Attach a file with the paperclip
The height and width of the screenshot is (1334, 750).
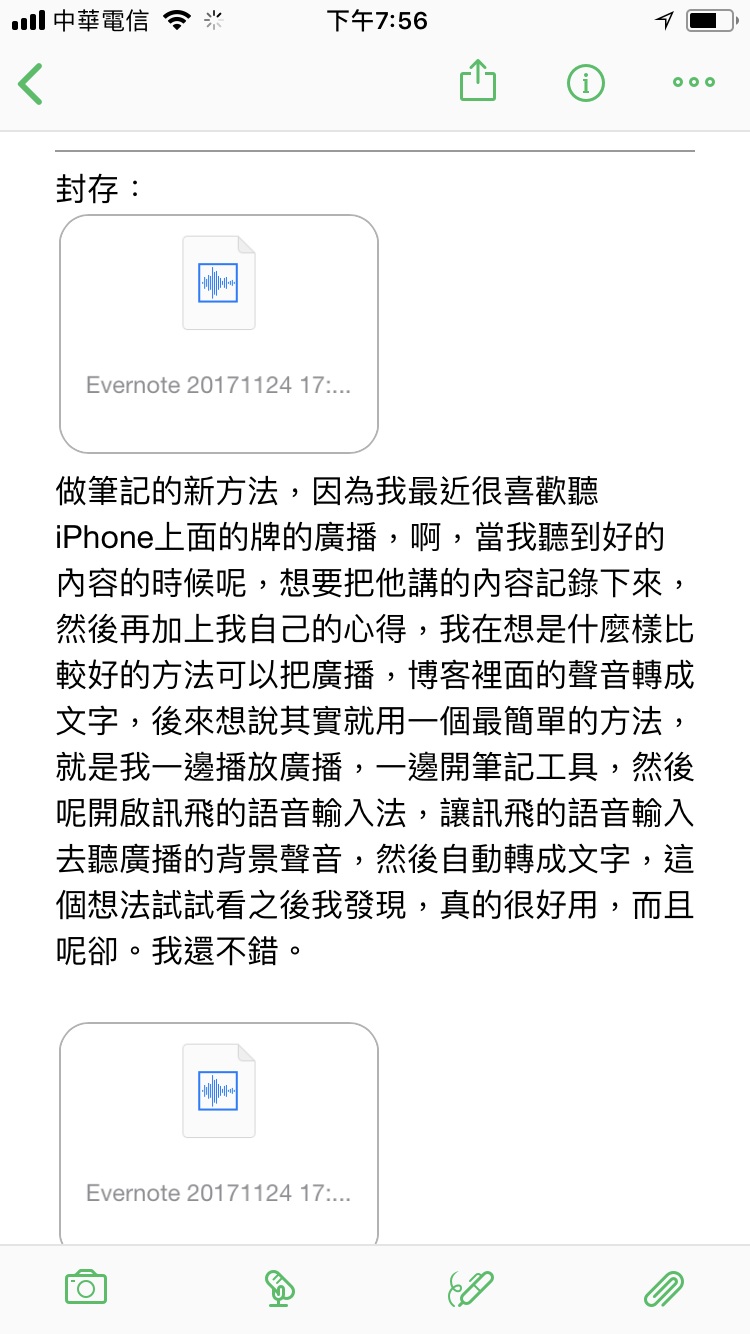click(663, 1288)
